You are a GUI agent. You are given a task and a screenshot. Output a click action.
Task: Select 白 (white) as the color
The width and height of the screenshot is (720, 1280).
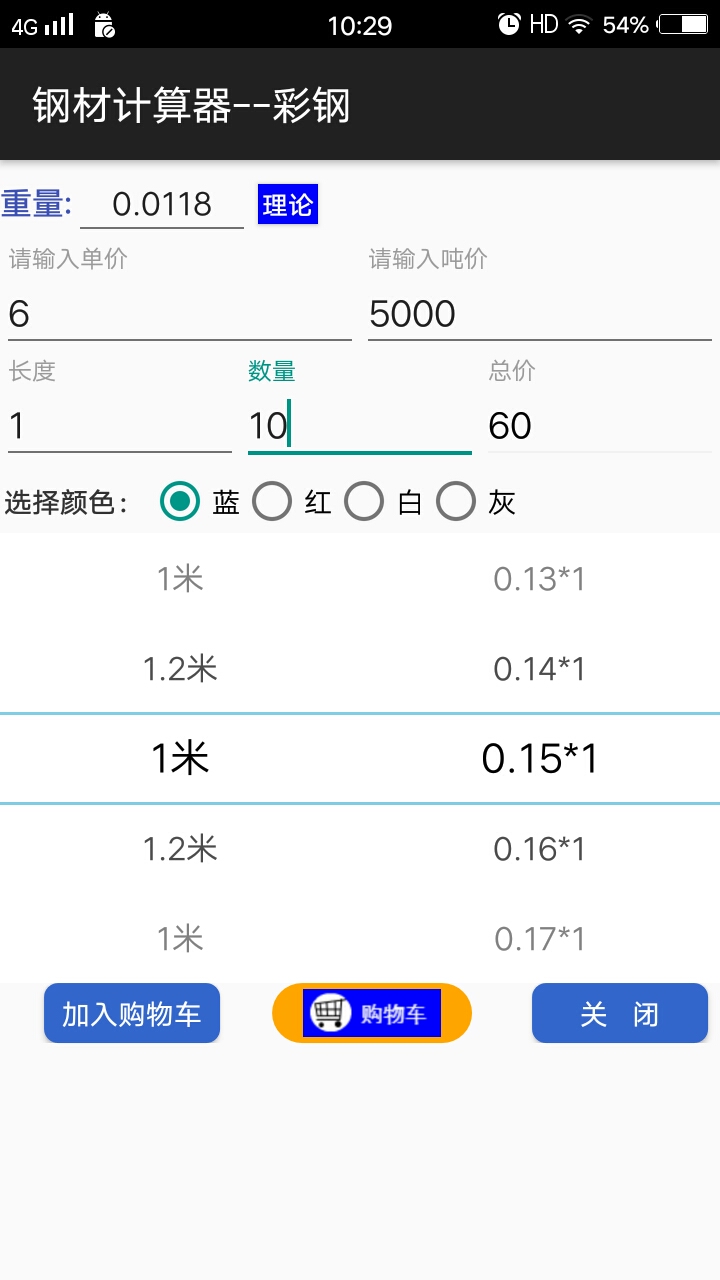pyautogui.click(x=365, y=501)
